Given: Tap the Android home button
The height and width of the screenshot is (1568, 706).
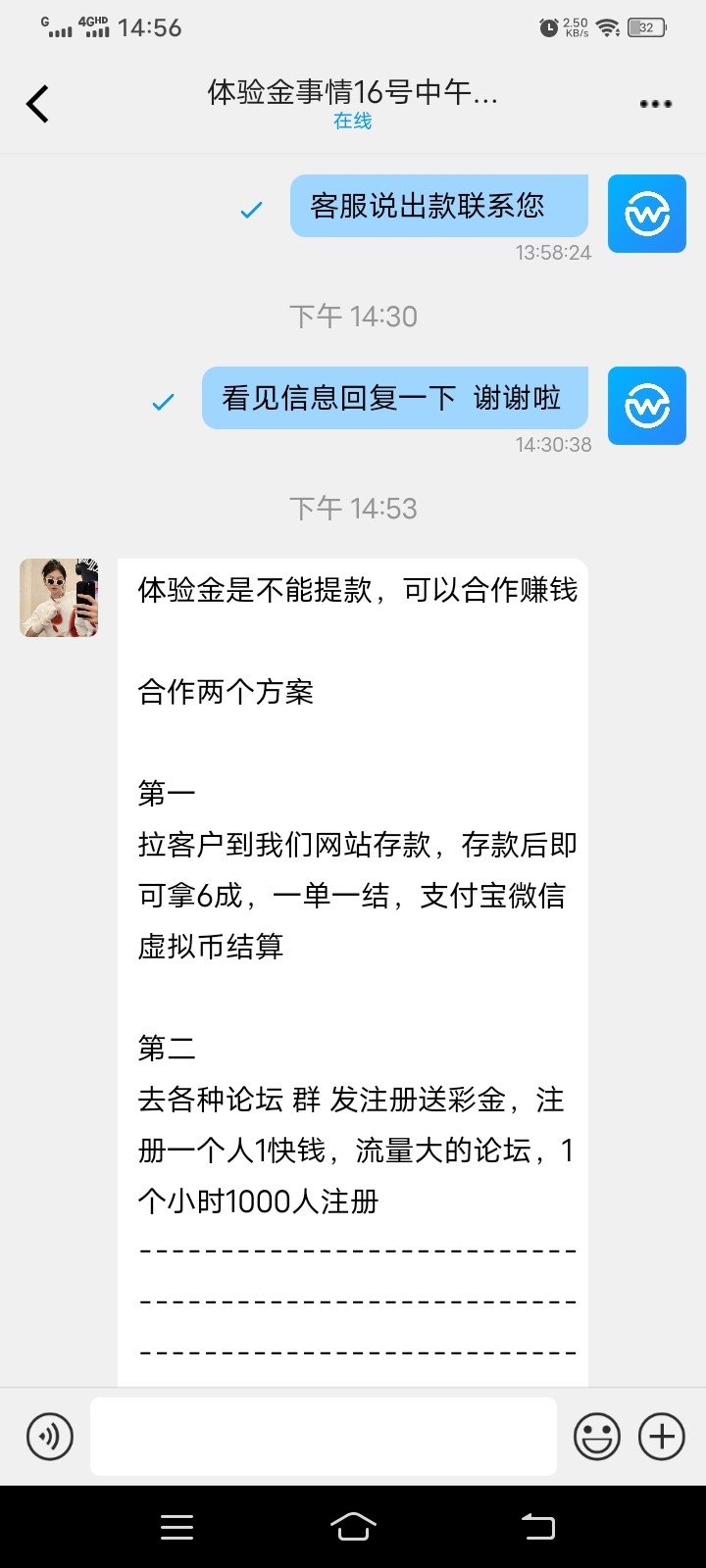Looking at the screenshot, I should click(353, 1526).
